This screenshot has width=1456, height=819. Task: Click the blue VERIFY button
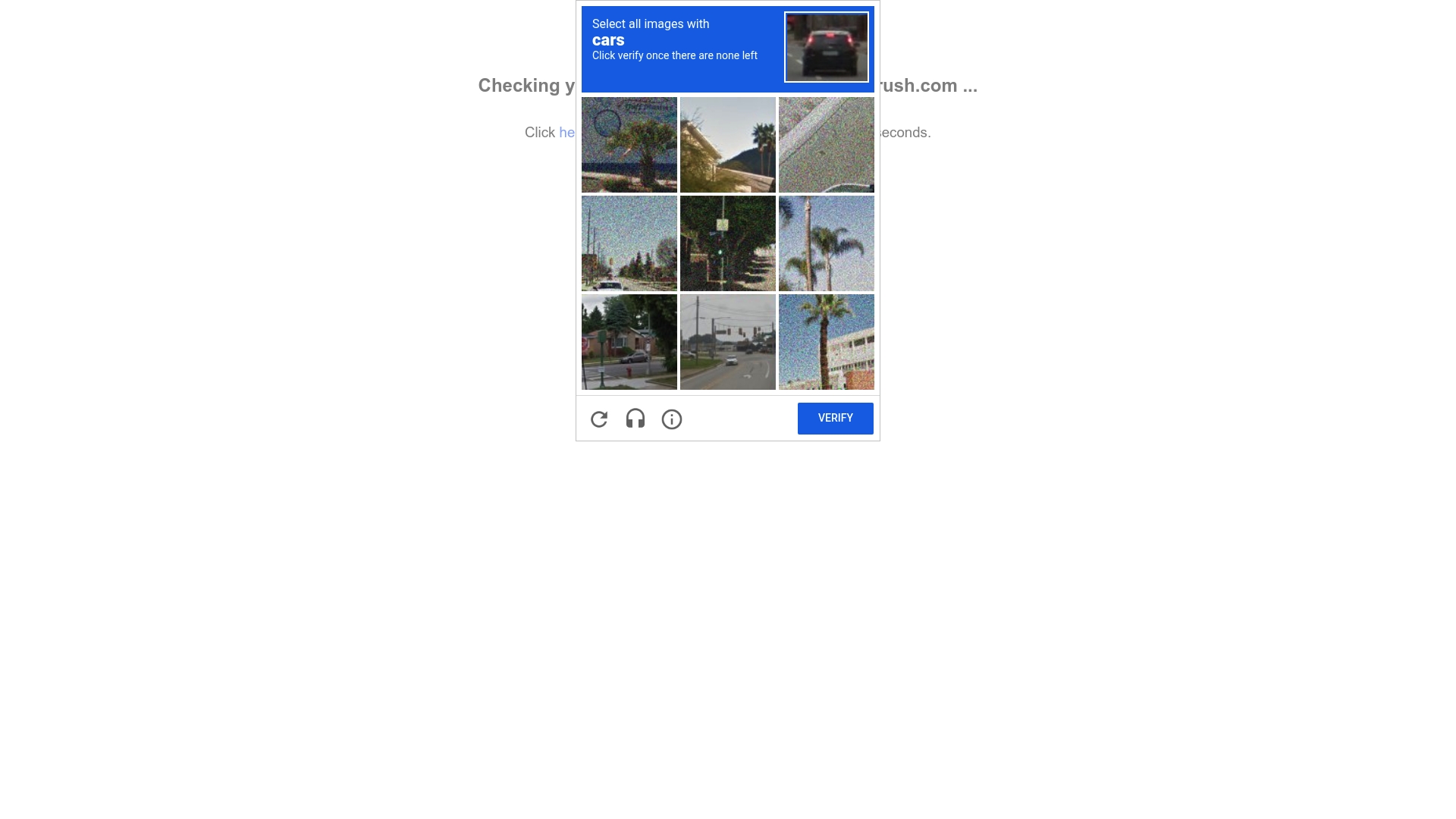835,418
